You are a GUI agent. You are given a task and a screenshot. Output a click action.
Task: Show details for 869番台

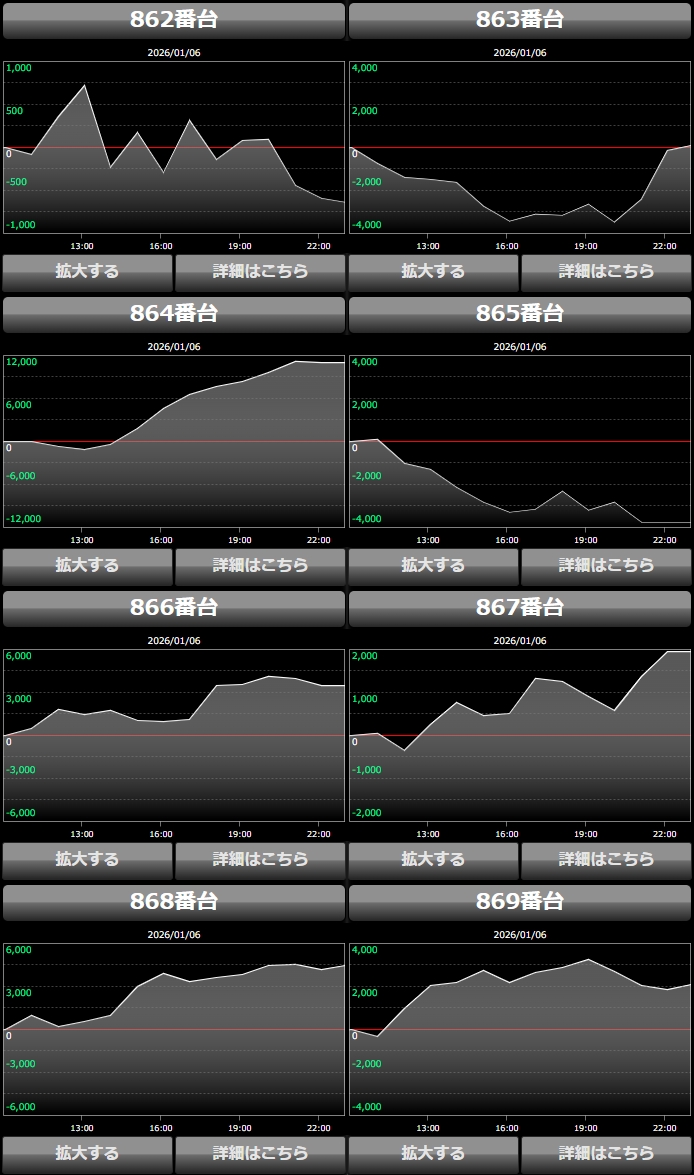(x=606, y=1153)
